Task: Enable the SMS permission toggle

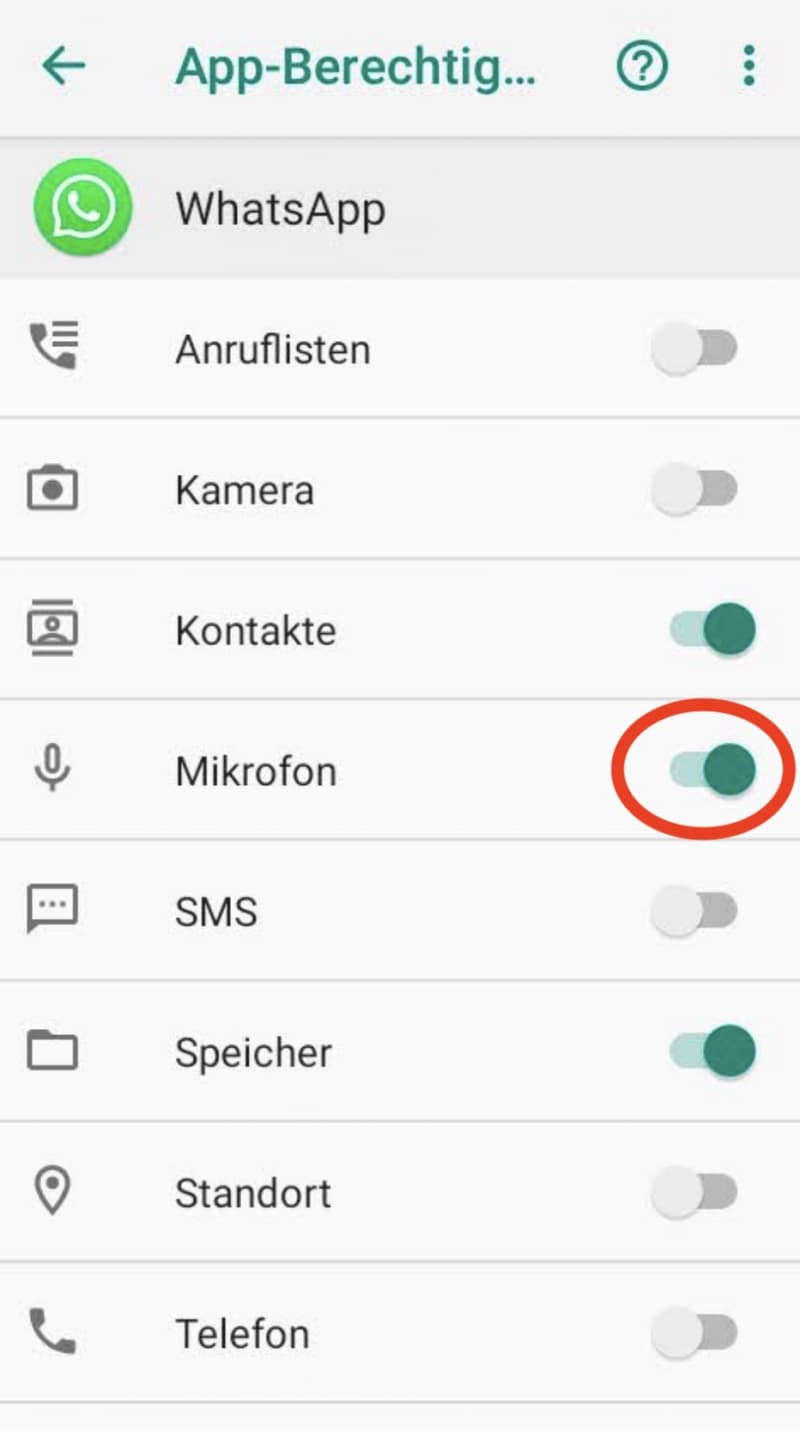Action: point(695,912)
